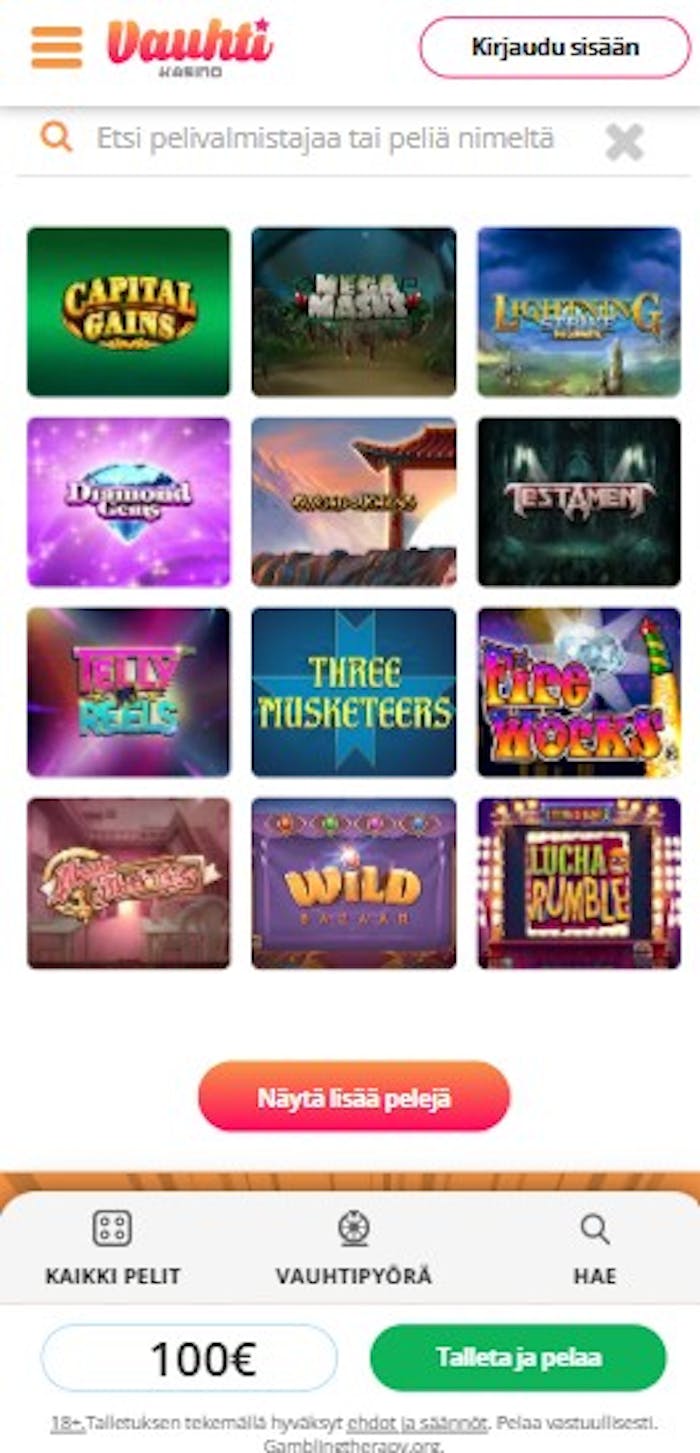The image size is (700, 1453).
Task: Play Diamond Gems
Action: (x=128, y=502)
